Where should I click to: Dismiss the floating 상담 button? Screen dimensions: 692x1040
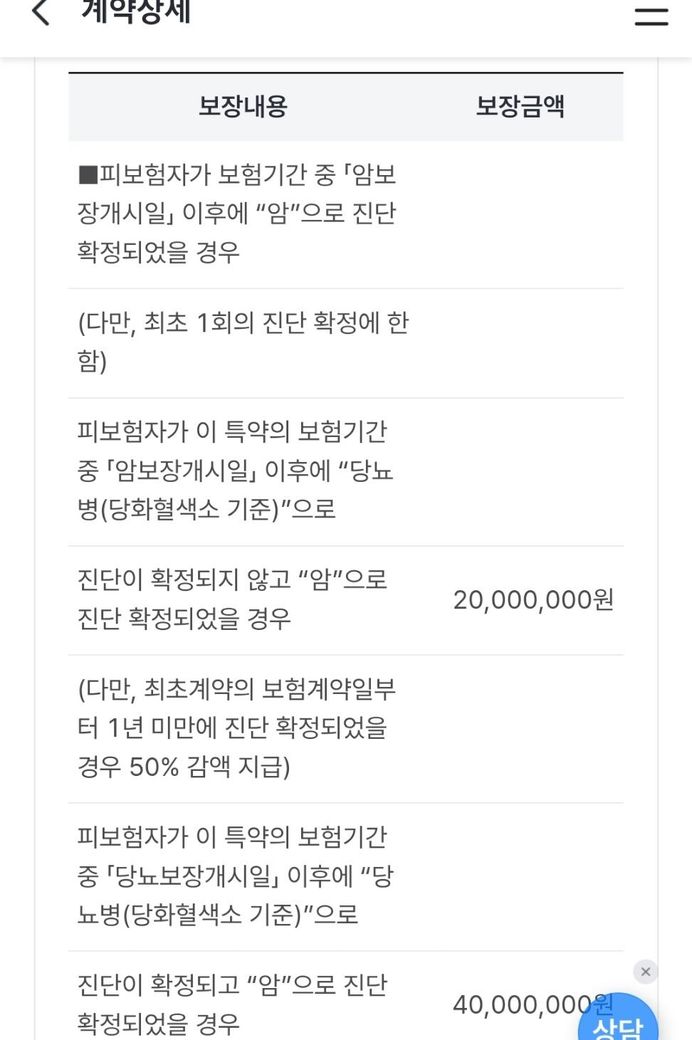[x=646, y=971]
